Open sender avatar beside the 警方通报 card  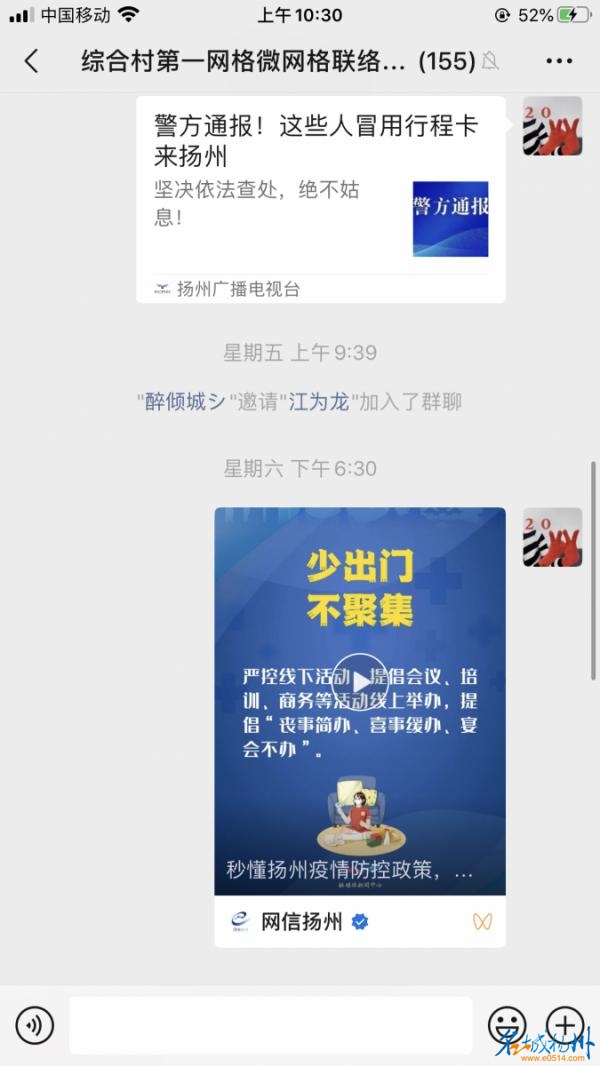pyautogui.click(x=552, y=126)
